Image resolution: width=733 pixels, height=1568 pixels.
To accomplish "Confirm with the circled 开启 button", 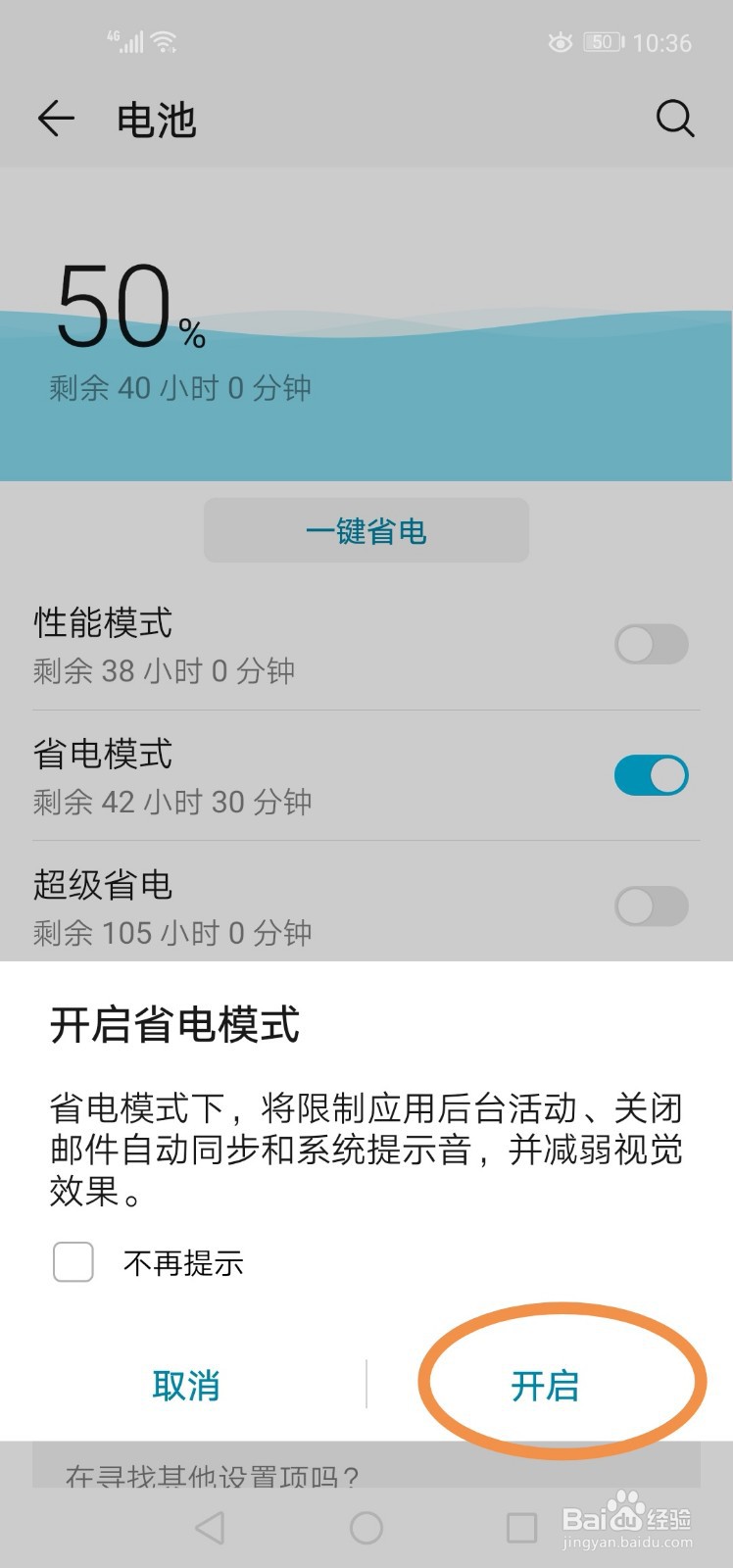I will [545, 1386].
